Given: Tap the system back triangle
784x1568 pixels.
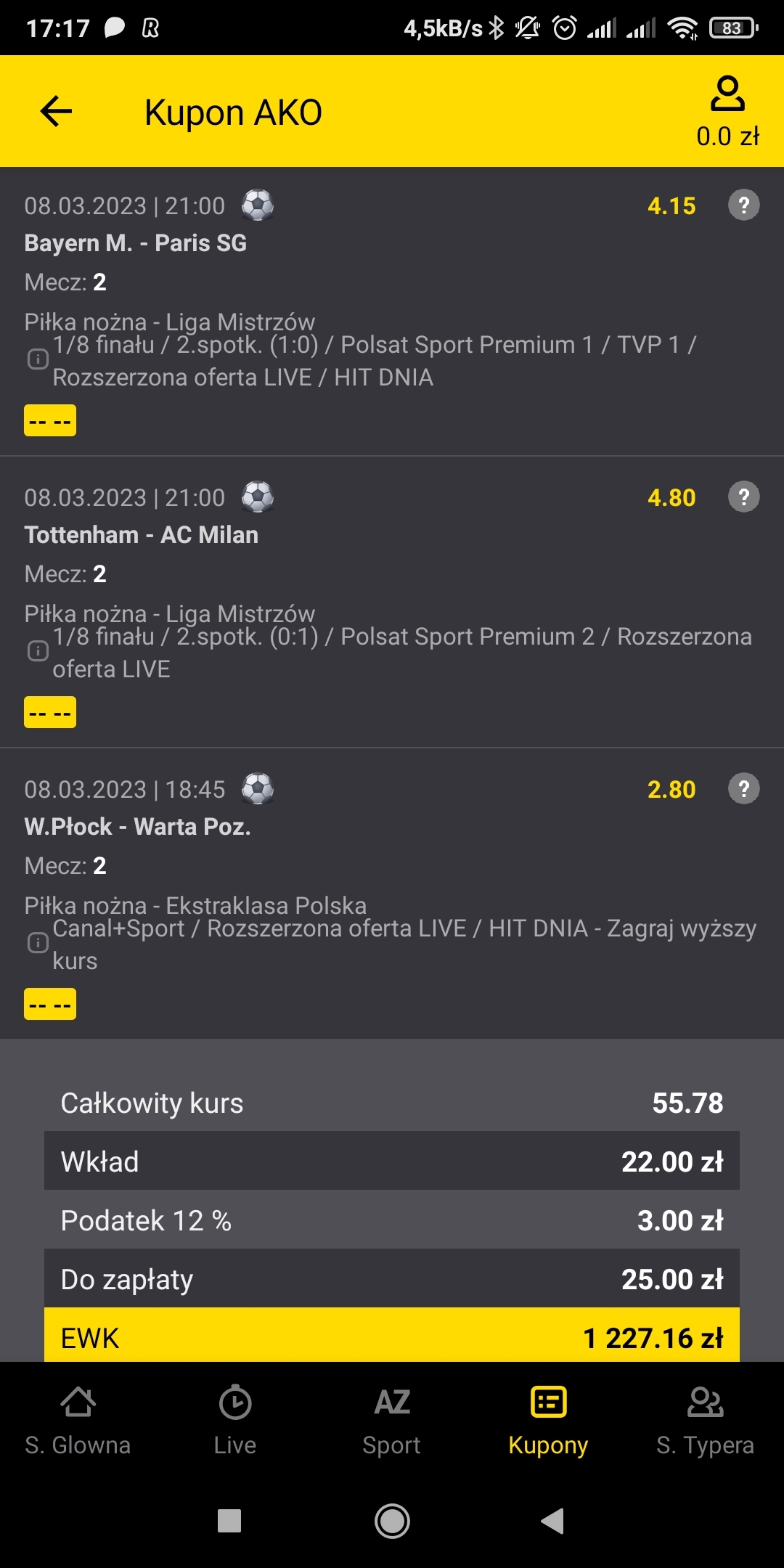Looking at the screenshot, I should [x=553, y=1521].
